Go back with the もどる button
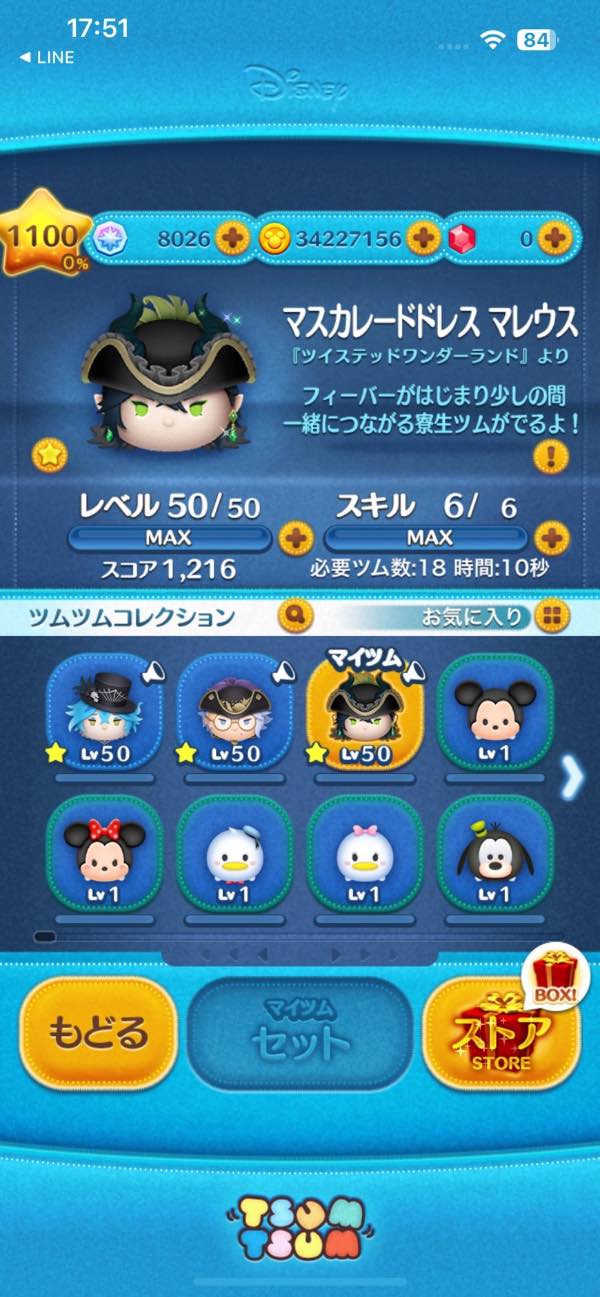The width and height of the screenshot is (600, 1297). (98, 1034)
